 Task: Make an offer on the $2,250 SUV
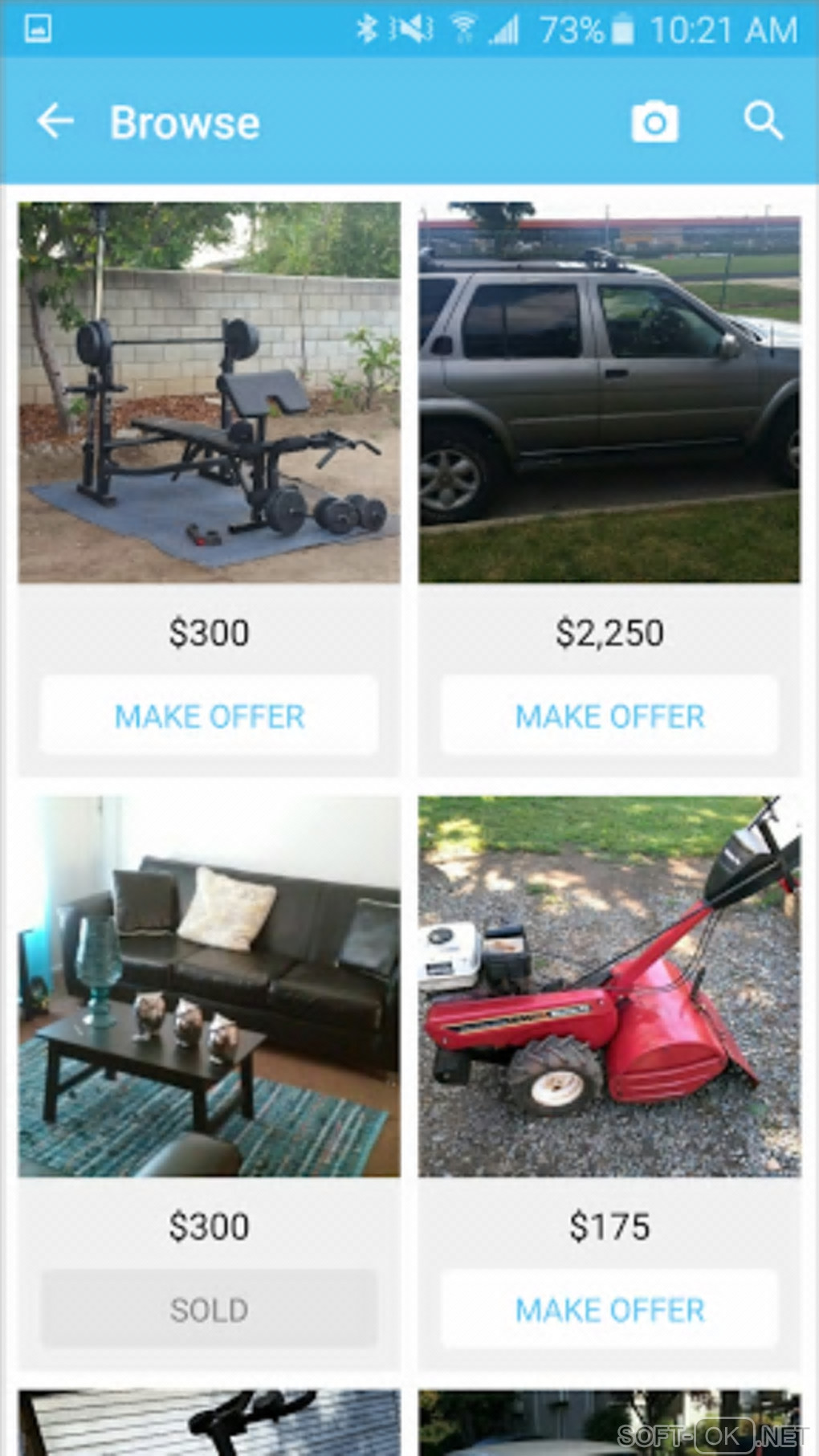(x=609, y=716)
